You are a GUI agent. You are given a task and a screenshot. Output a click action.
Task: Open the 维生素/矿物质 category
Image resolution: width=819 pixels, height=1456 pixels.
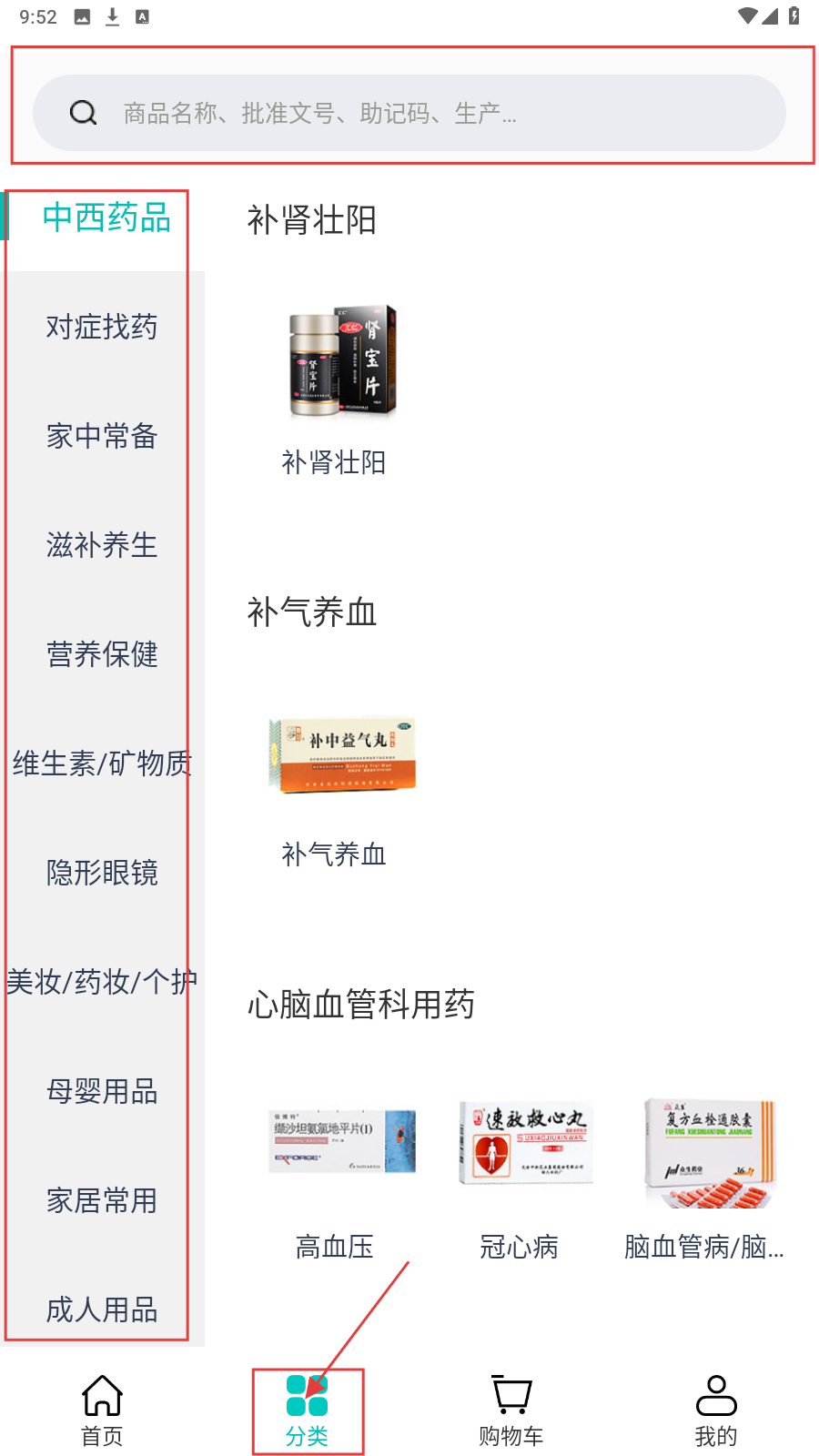pyautogui.click(x=102, y=763)
